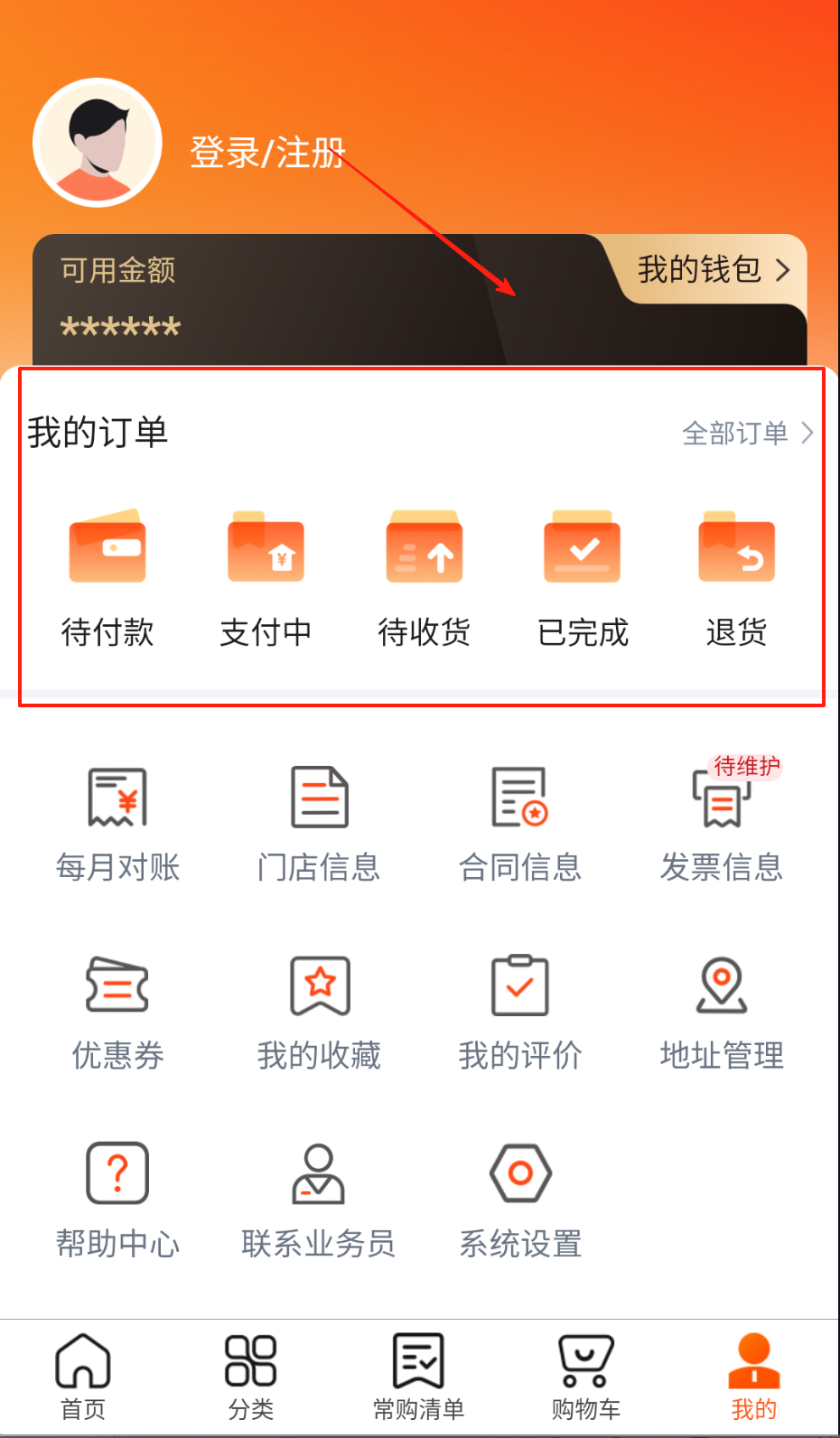Switch to the 购物车 tab

point(586,1377)
